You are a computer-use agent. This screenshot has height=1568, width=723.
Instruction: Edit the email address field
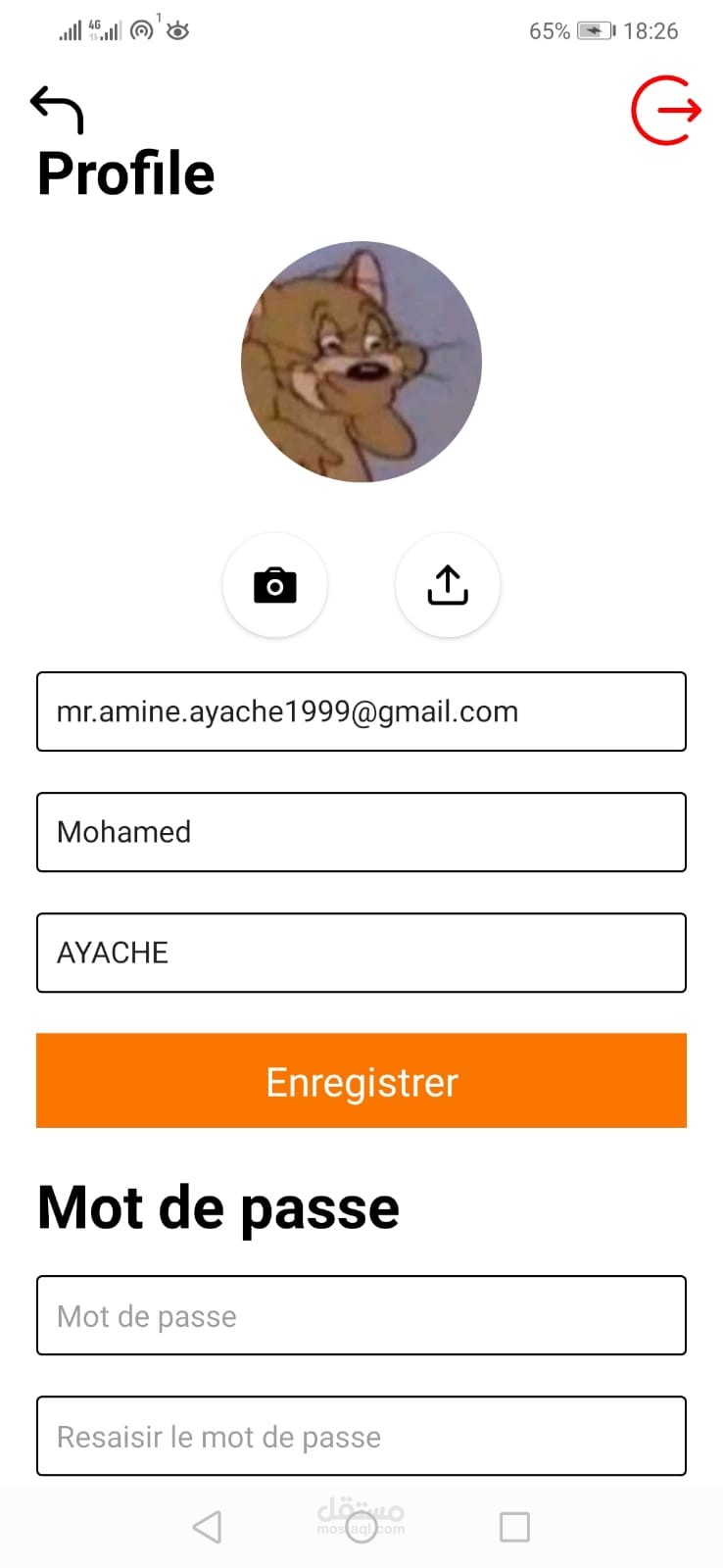pos(361,711)
